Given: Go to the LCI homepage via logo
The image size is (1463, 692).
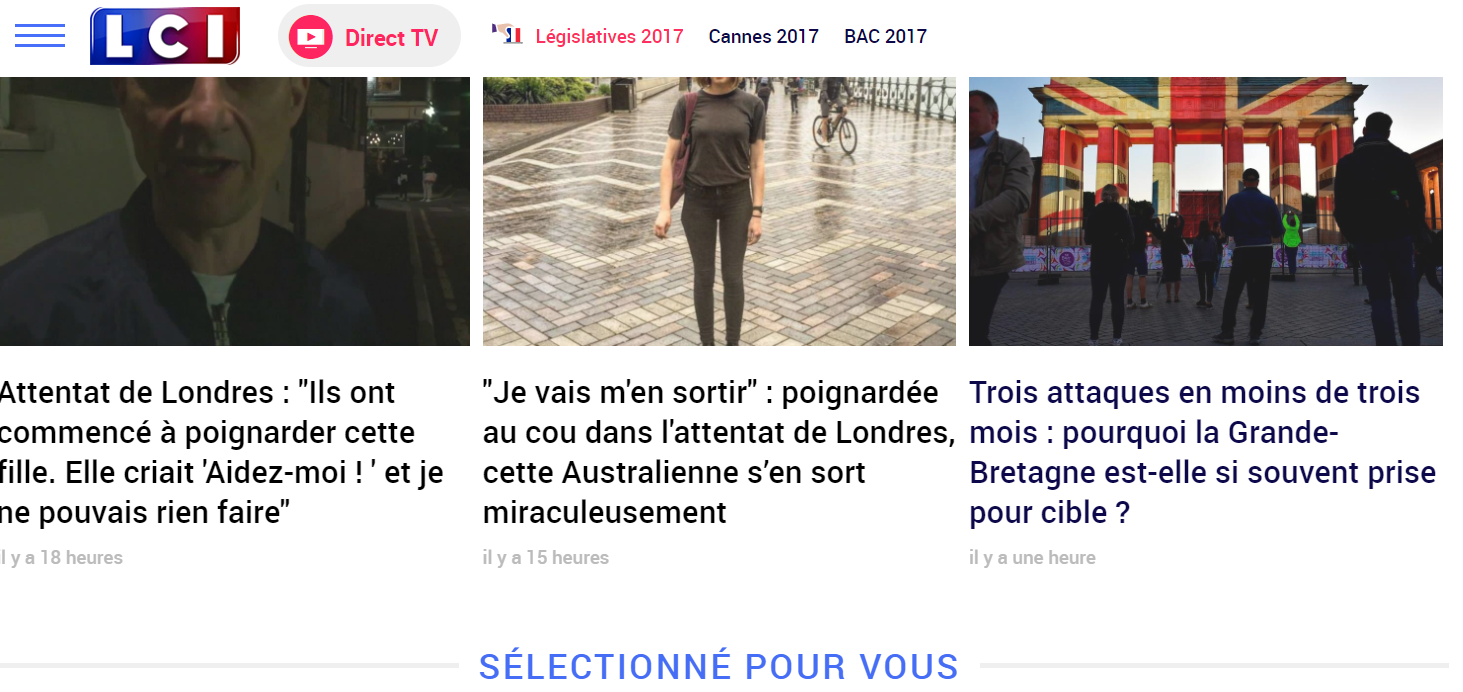Looking at the screenshot, I should [165, 36].
